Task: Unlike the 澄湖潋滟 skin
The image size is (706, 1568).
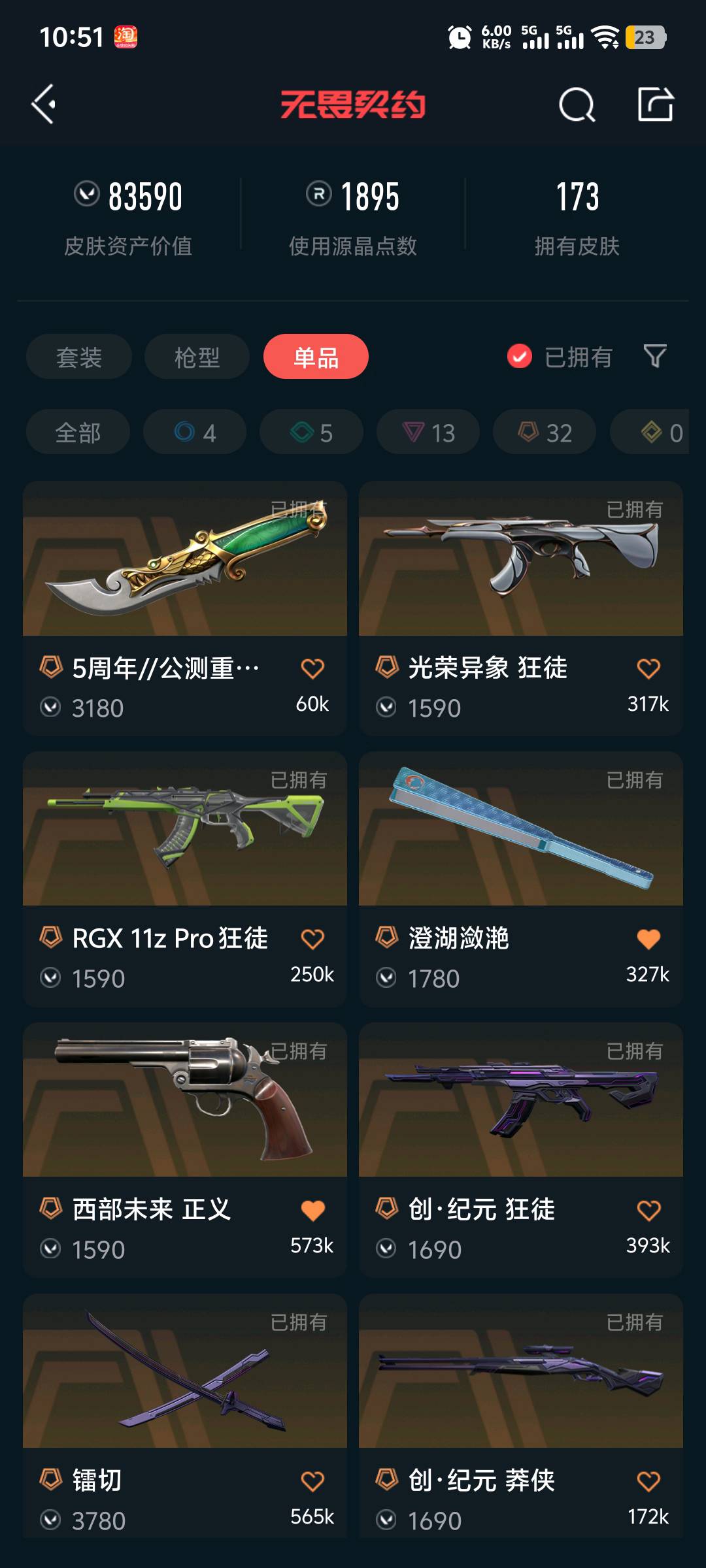Action: [648, 939]
